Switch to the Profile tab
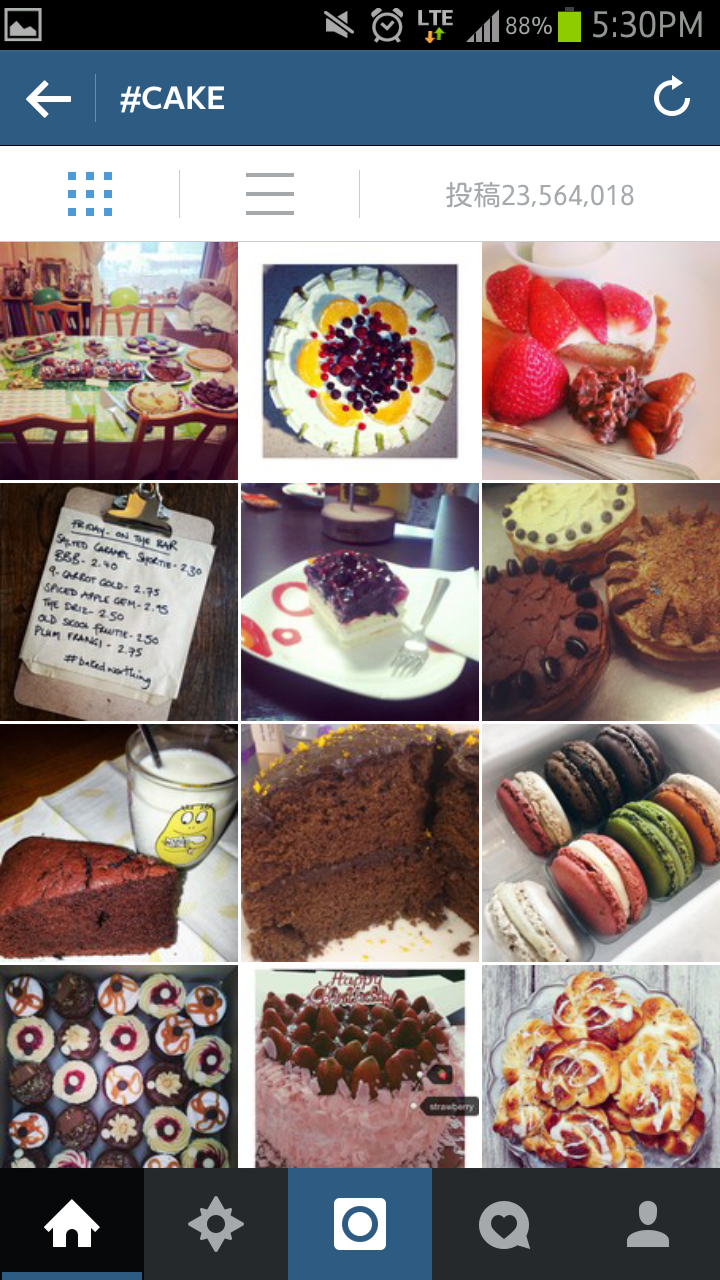Image resolution: width=720 pixels, height=1280 pixels. point(648,1224)
